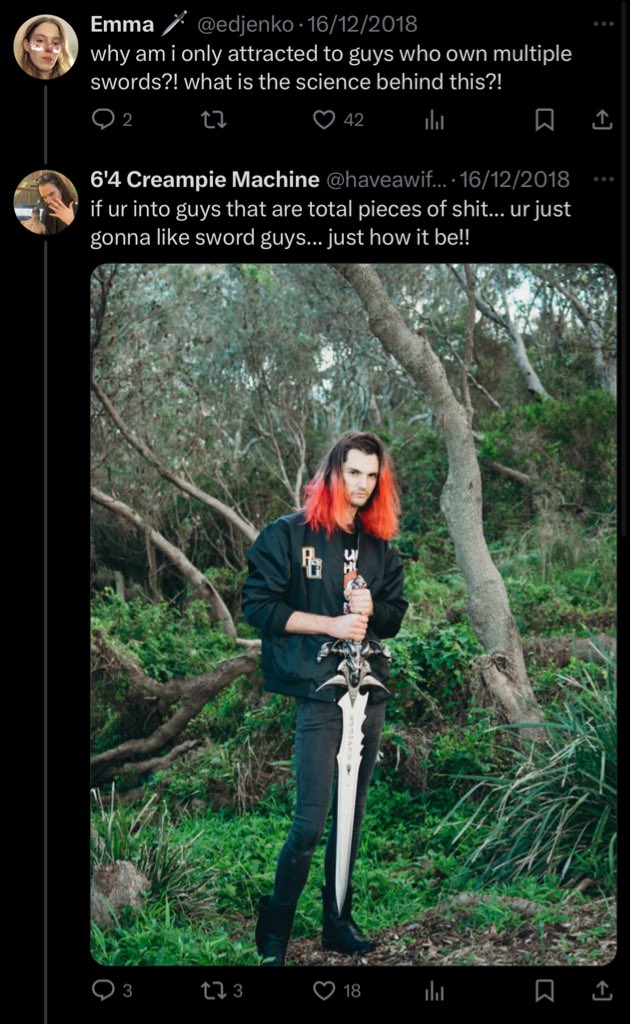
Task: Bookmark Emma's tweet
Action: 544,120
